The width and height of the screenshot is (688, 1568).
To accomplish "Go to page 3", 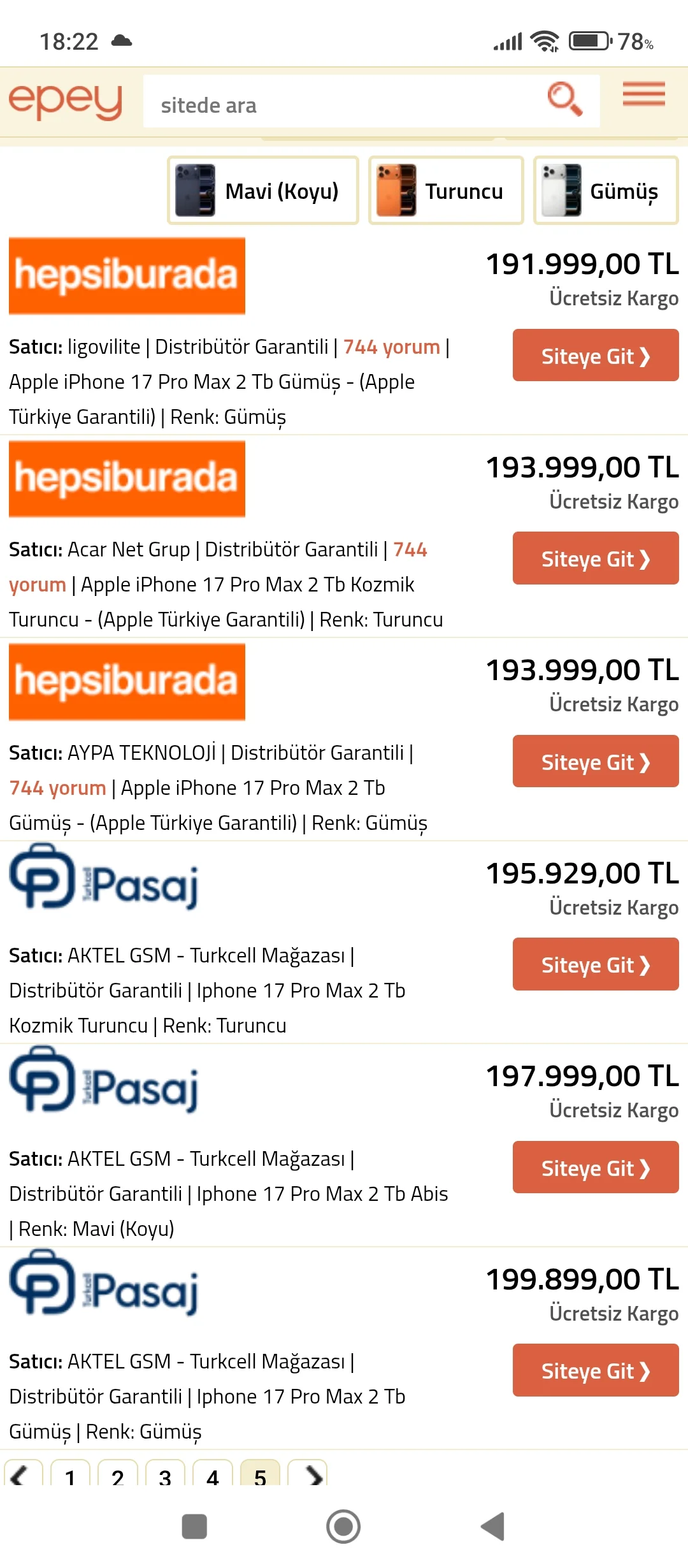I will (165, 1475).
